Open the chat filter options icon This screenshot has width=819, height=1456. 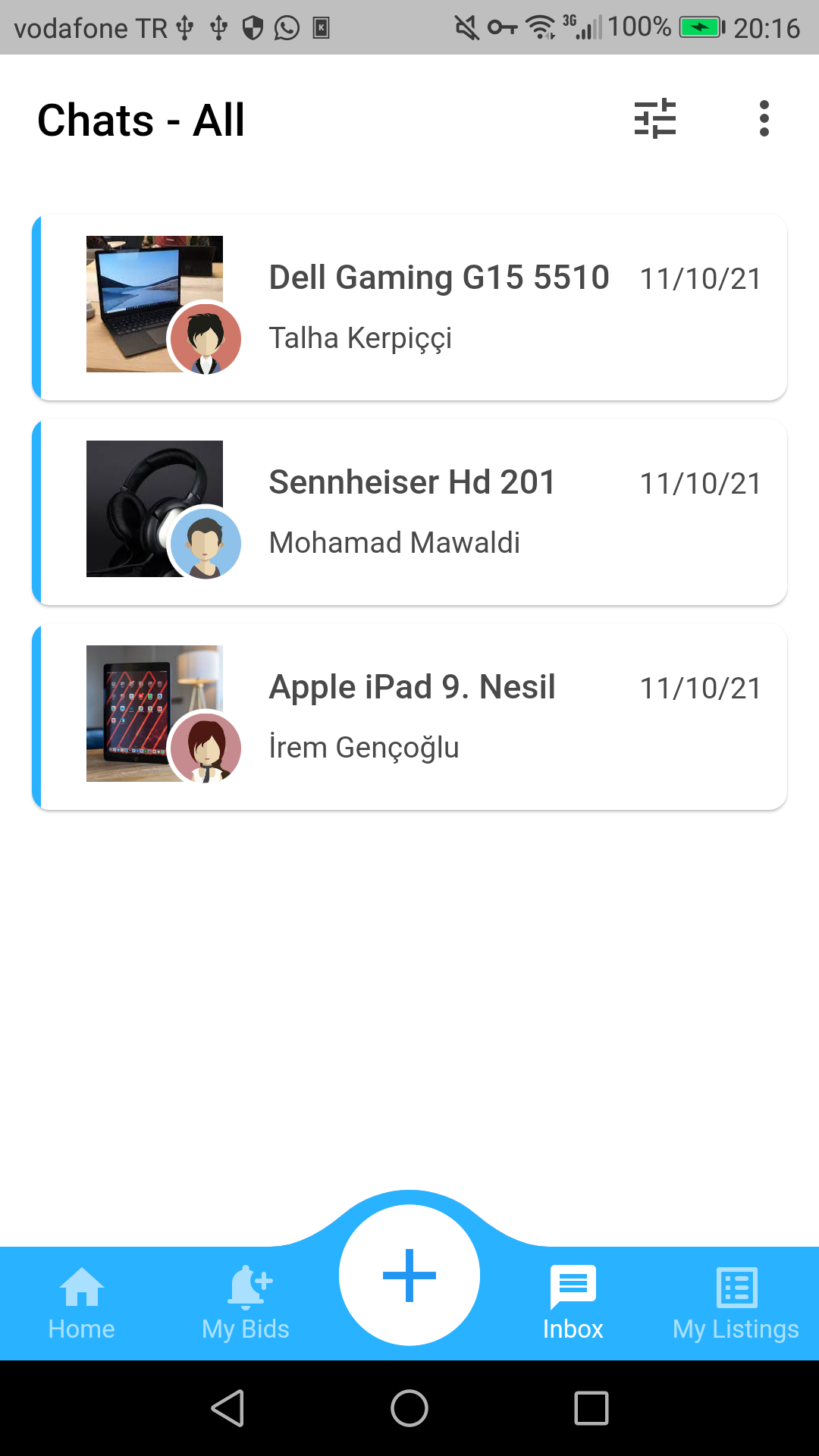(654, 119)
